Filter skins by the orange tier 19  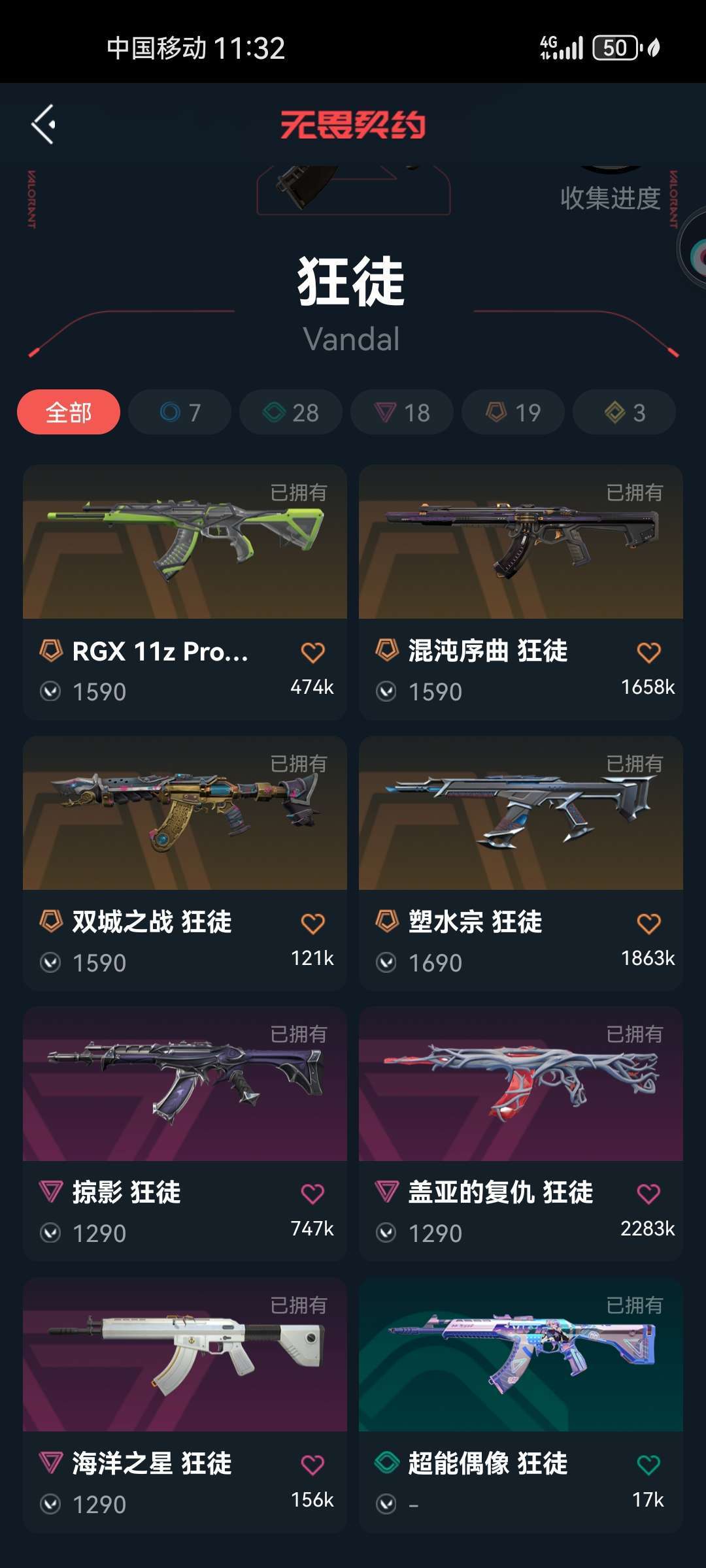pos(513,412)
